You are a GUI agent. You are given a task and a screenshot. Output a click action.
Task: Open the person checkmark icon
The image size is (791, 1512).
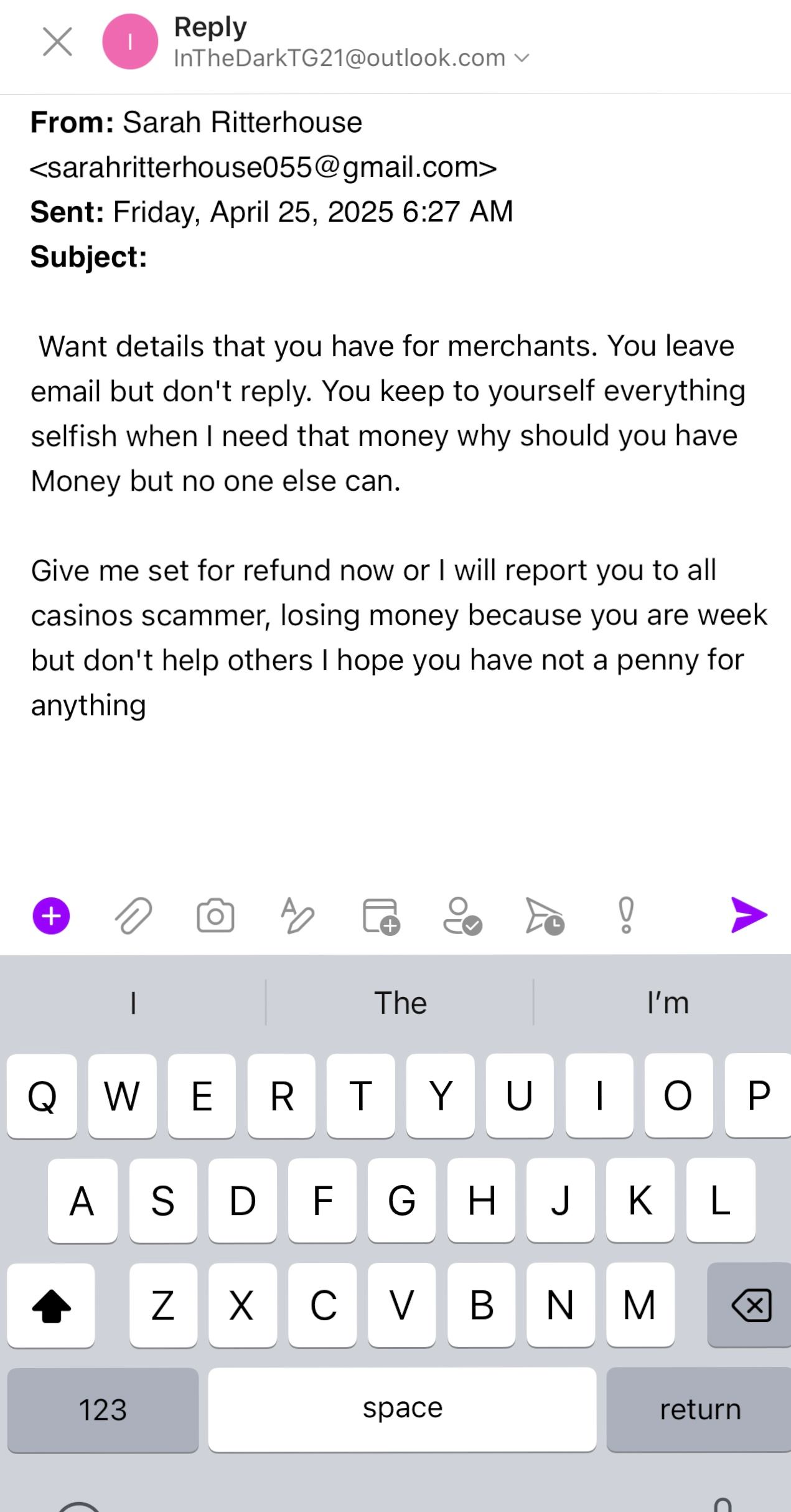point(462,916)
